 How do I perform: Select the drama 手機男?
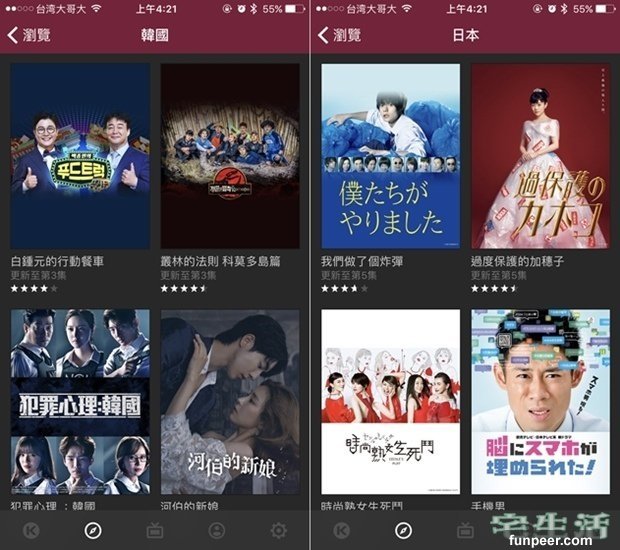(x=540, y=401)
